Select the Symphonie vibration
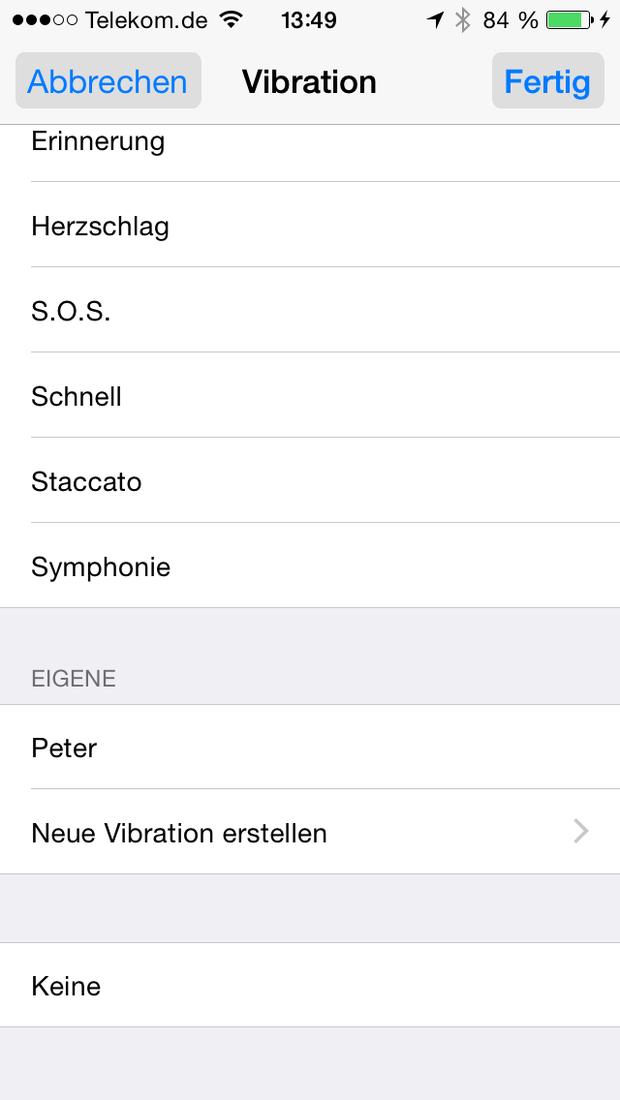Screen dimensions: 620x1100 (x=310, y=565)
